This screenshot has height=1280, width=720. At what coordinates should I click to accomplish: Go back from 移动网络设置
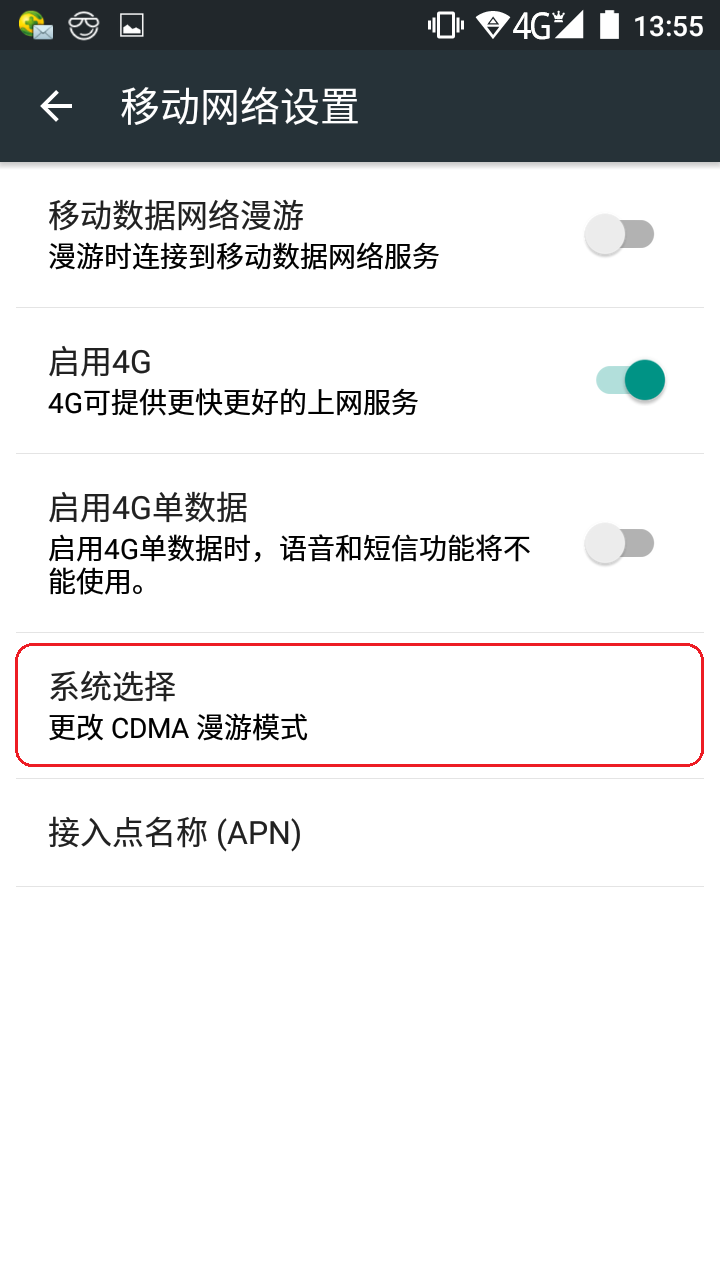56,106
